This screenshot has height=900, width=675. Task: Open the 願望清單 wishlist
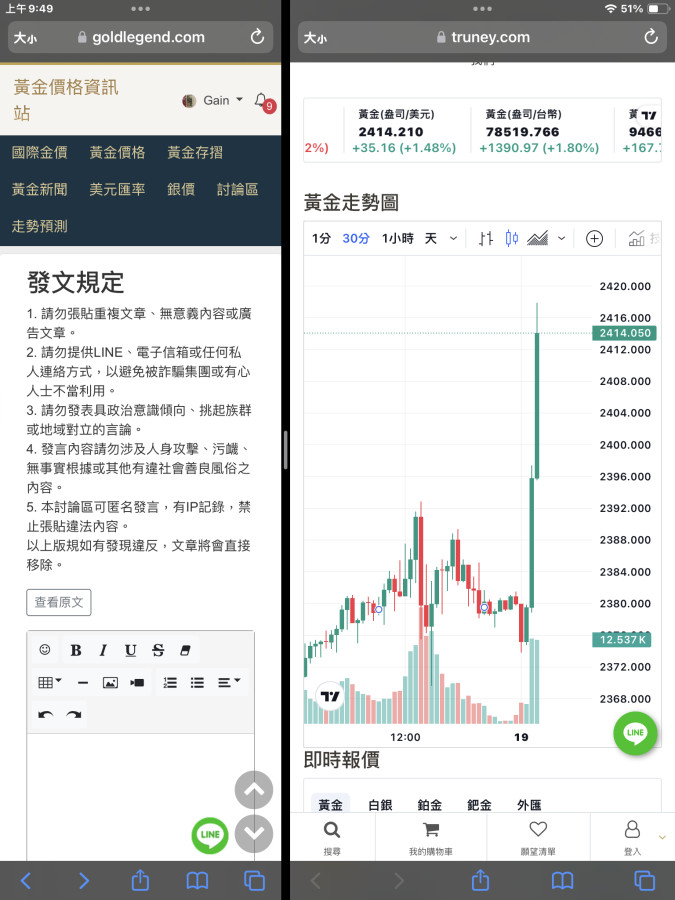point(538,837)
